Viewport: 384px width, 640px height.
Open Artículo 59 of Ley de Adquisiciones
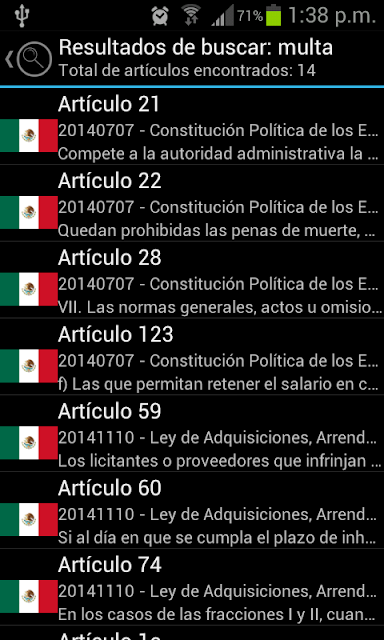(192, 433)
